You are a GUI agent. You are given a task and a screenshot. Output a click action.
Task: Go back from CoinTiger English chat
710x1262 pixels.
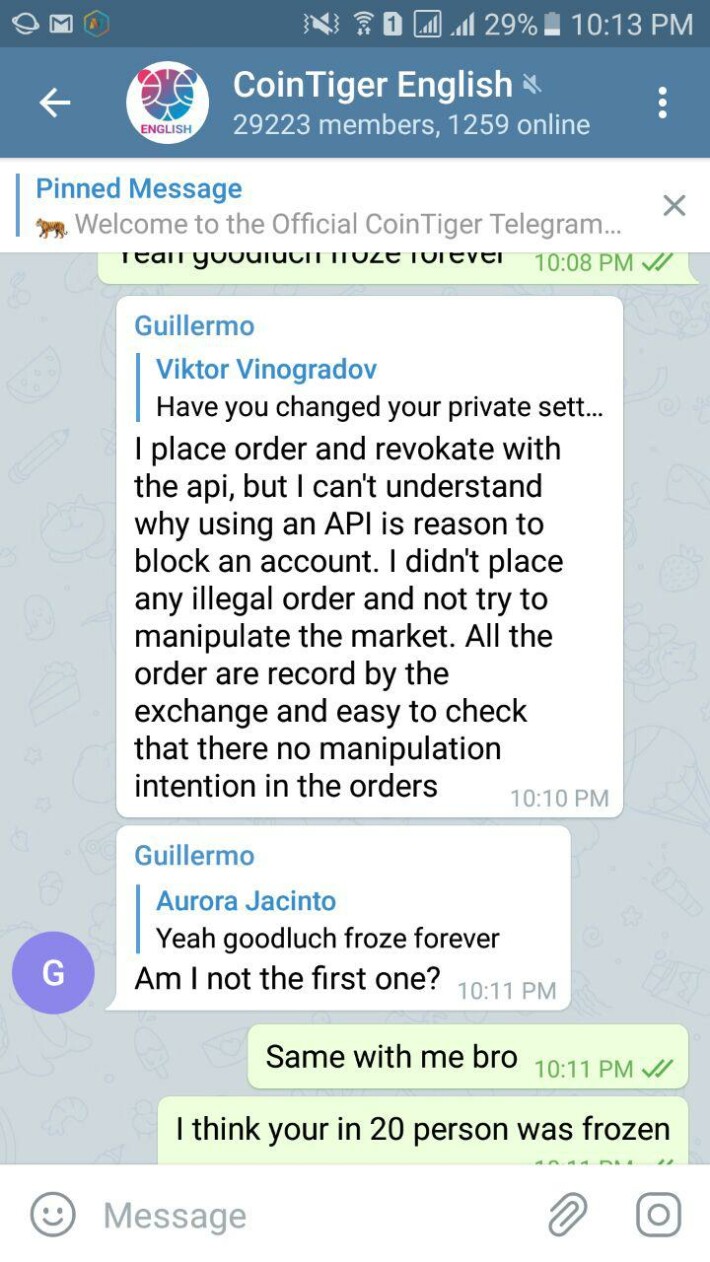point(55,102)
